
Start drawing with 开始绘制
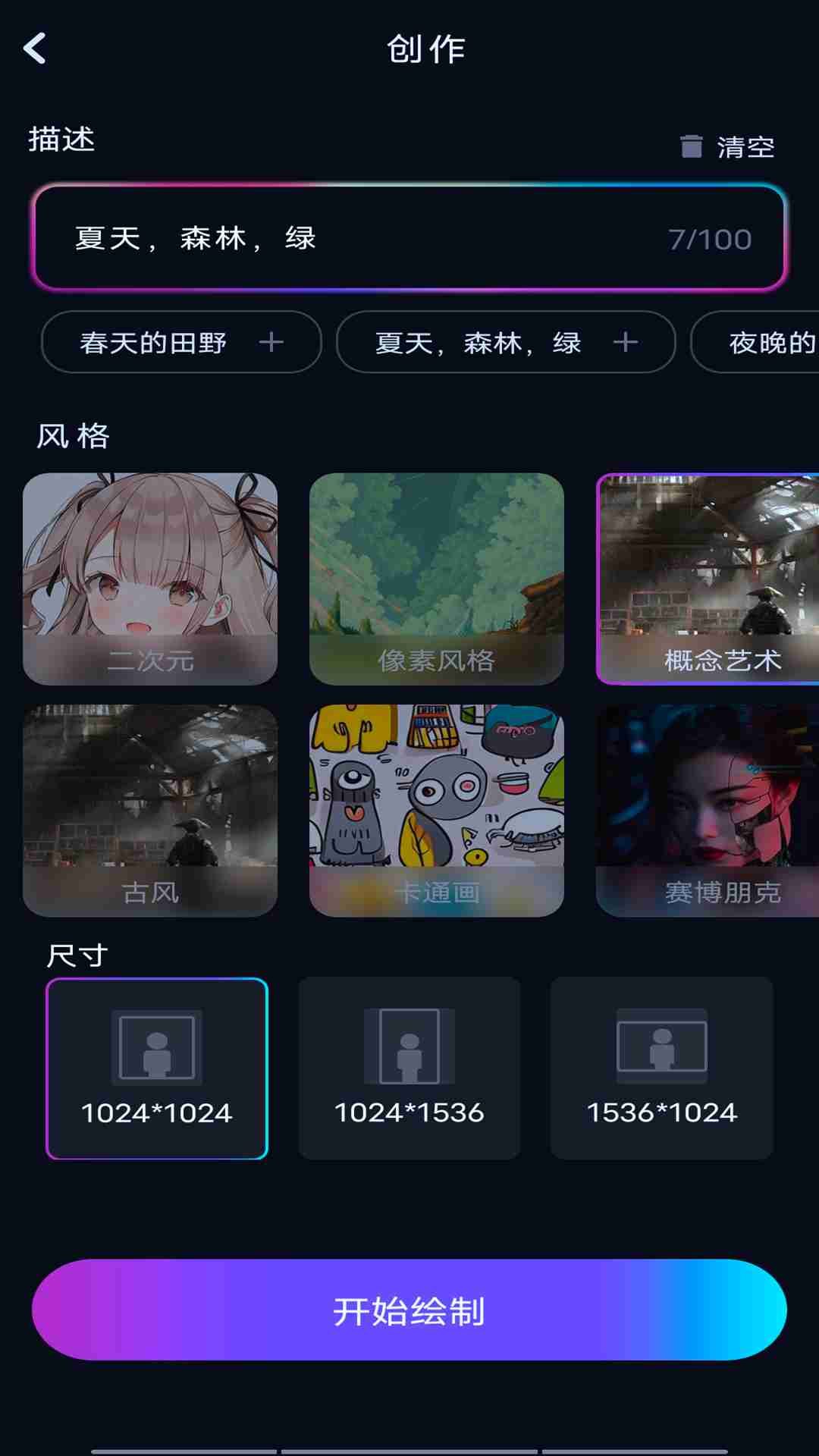coord(409,1310)
